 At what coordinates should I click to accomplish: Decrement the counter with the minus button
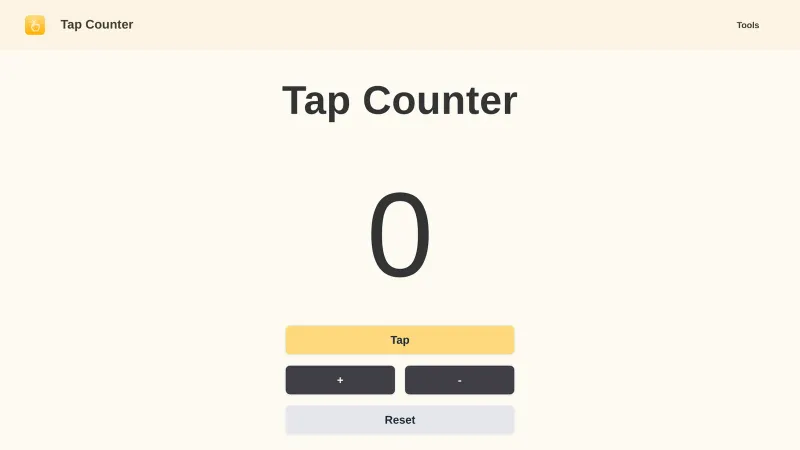459,380
